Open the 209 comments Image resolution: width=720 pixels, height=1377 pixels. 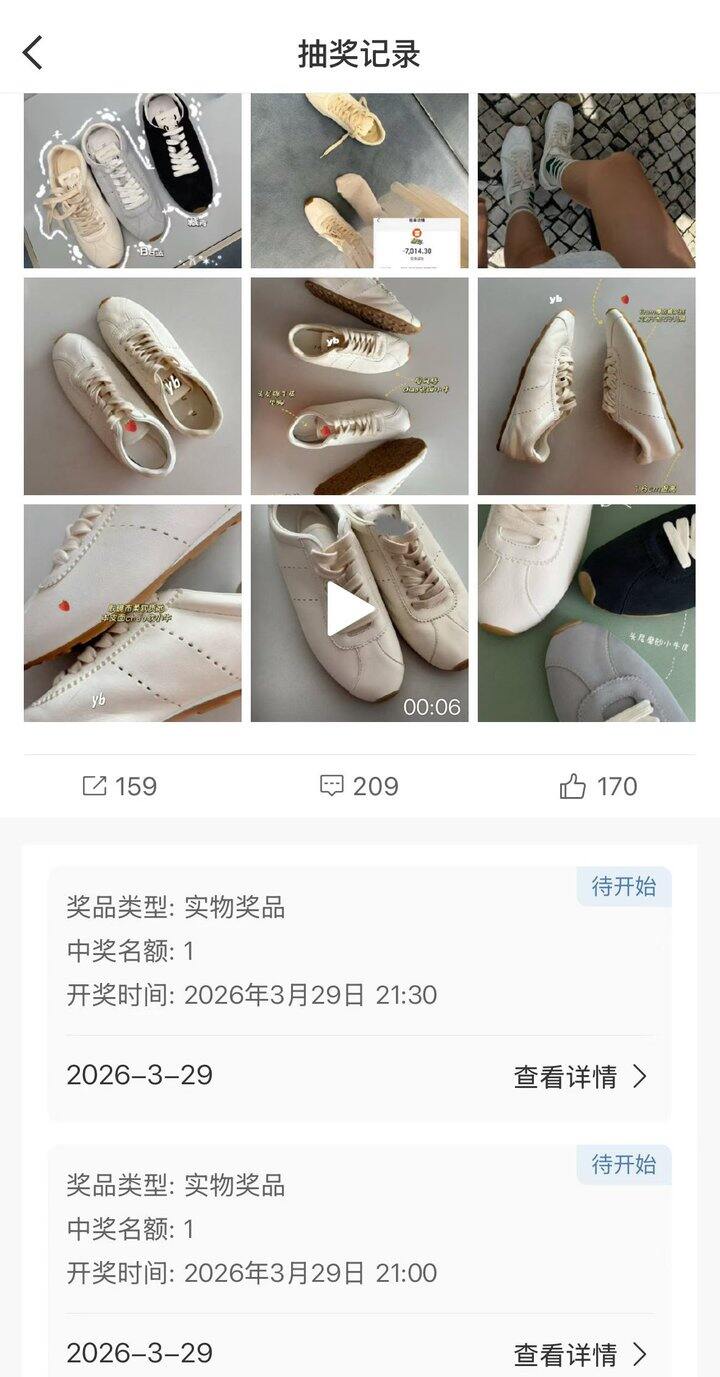point(359,786)
